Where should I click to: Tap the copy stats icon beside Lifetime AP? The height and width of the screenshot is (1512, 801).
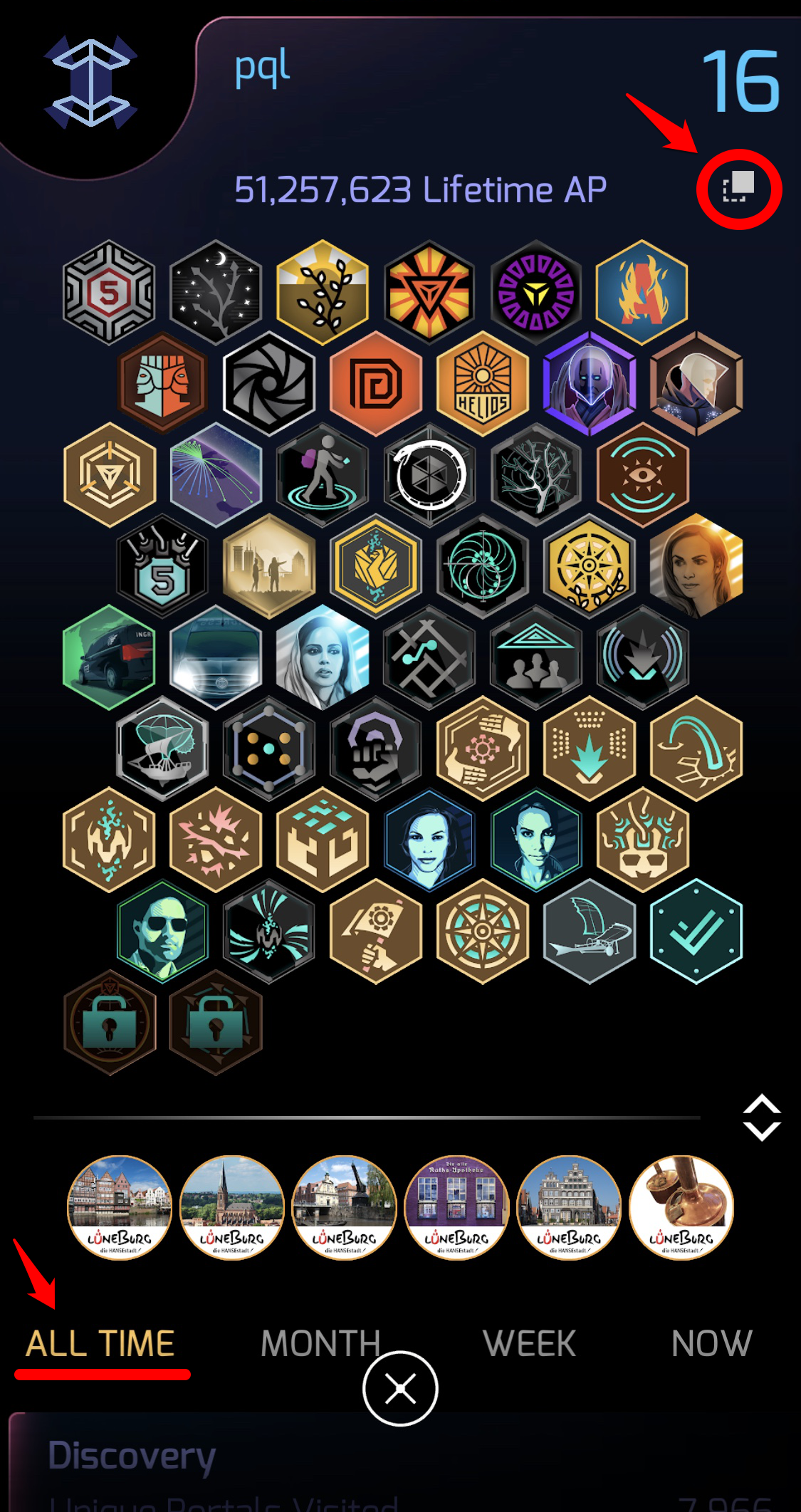coord(738,188)
